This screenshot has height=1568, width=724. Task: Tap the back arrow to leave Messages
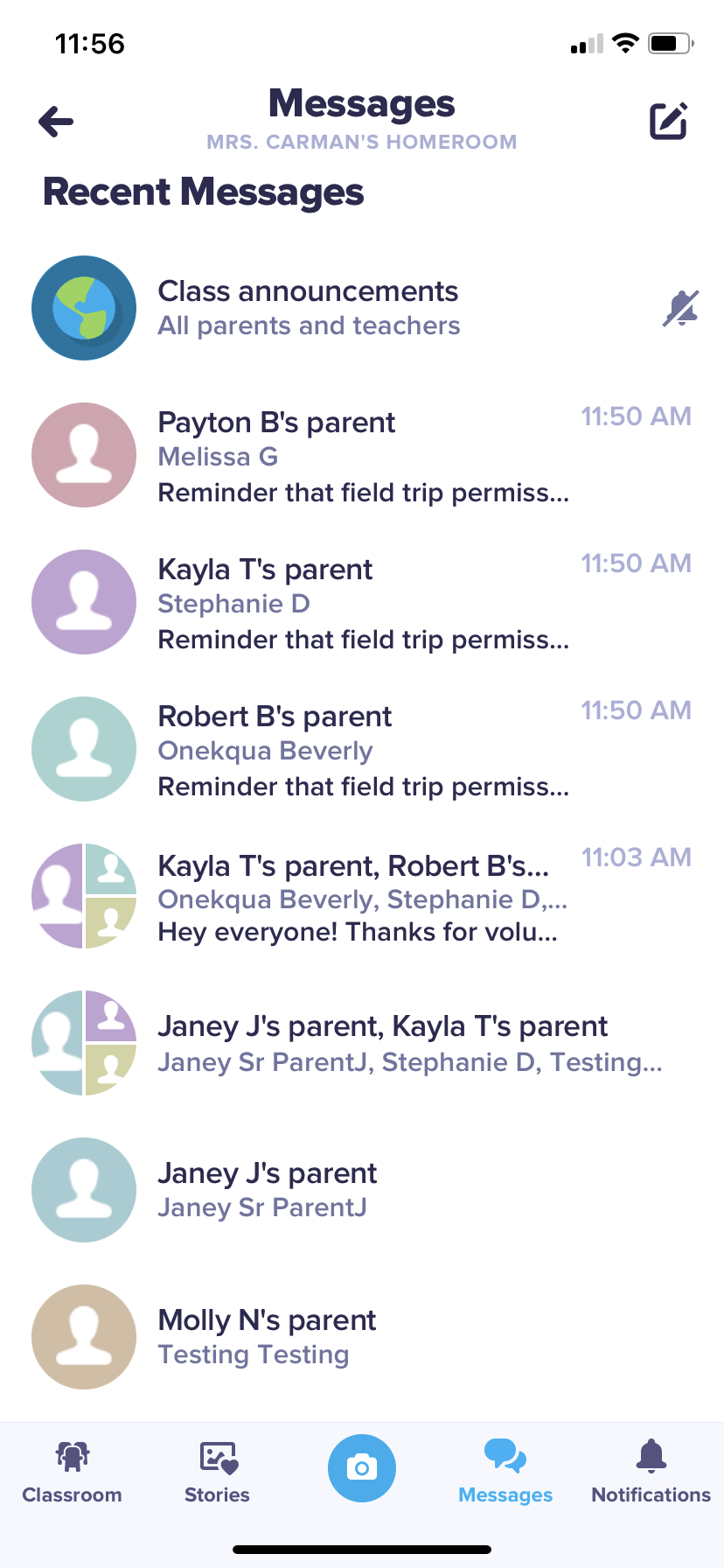point(54,122)
